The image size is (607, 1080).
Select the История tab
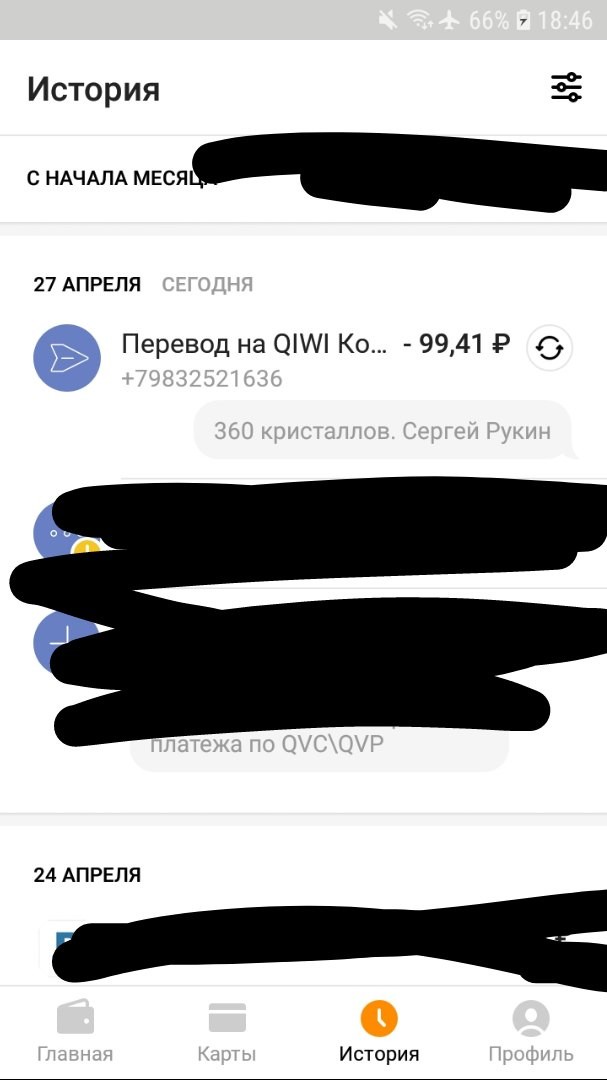[x=379, y=1033]
